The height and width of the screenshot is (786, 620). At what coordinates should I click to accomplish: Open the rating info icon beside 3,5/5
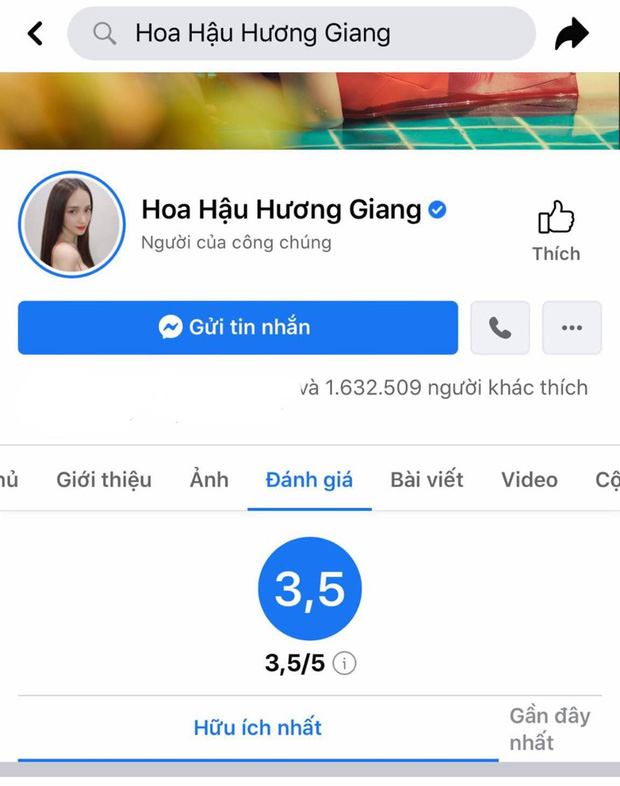point(344,663)
